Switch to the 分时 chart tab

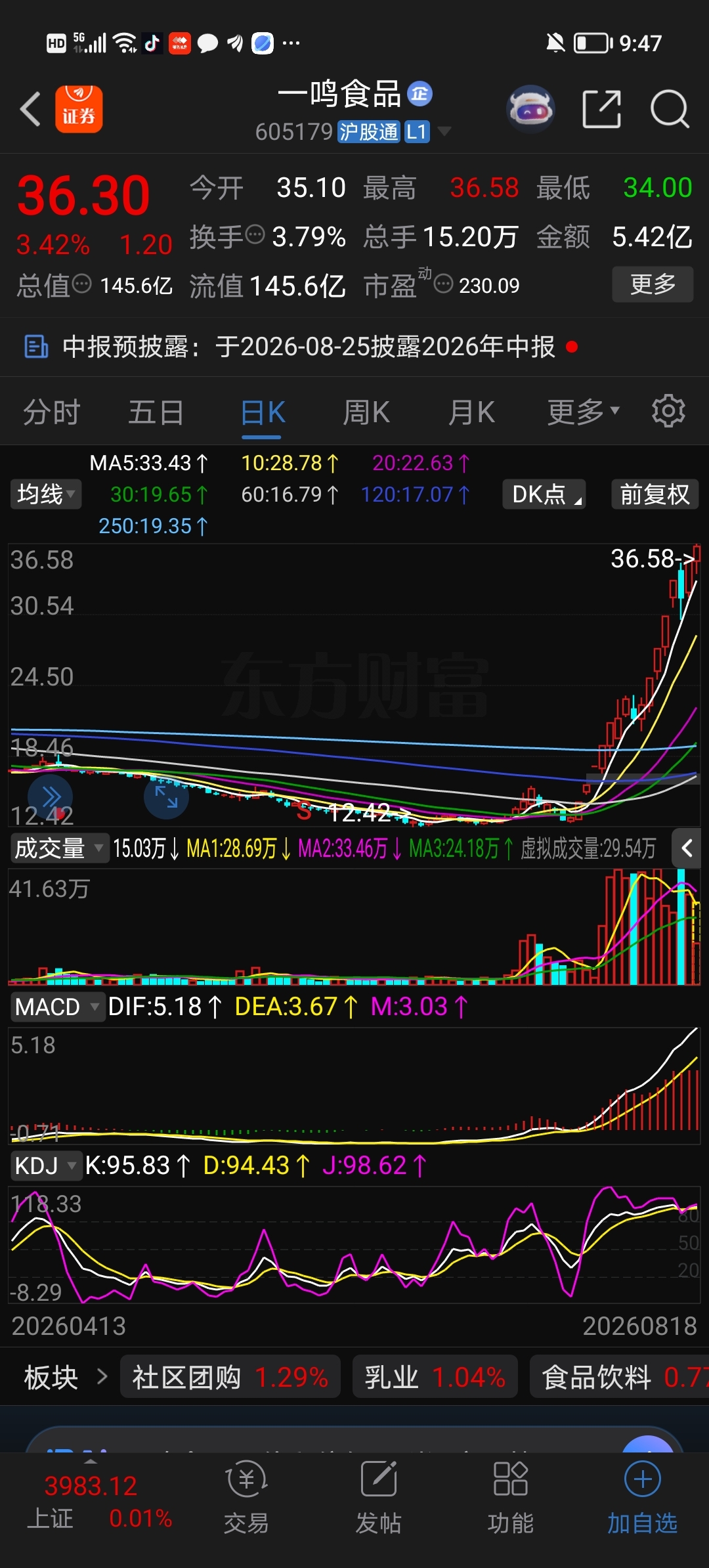[x=52, y=413]
